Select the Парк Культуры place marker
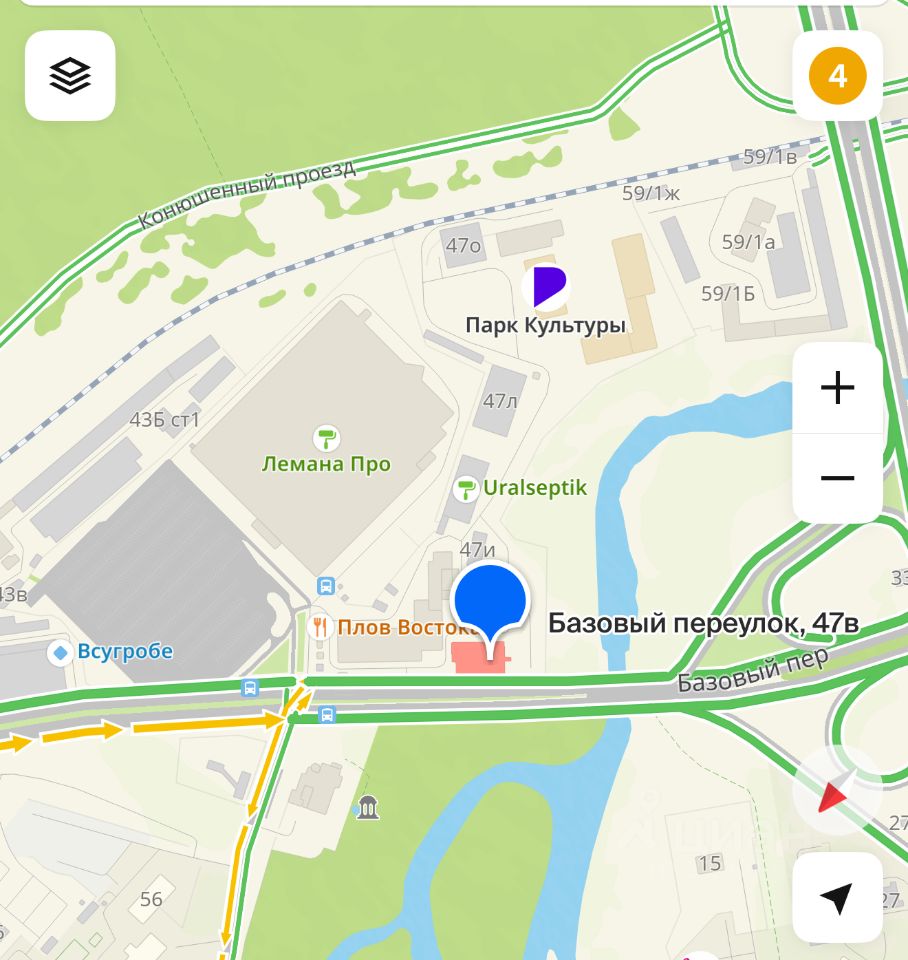This screenshot has height=960, width=908. (x=546, y=288)
